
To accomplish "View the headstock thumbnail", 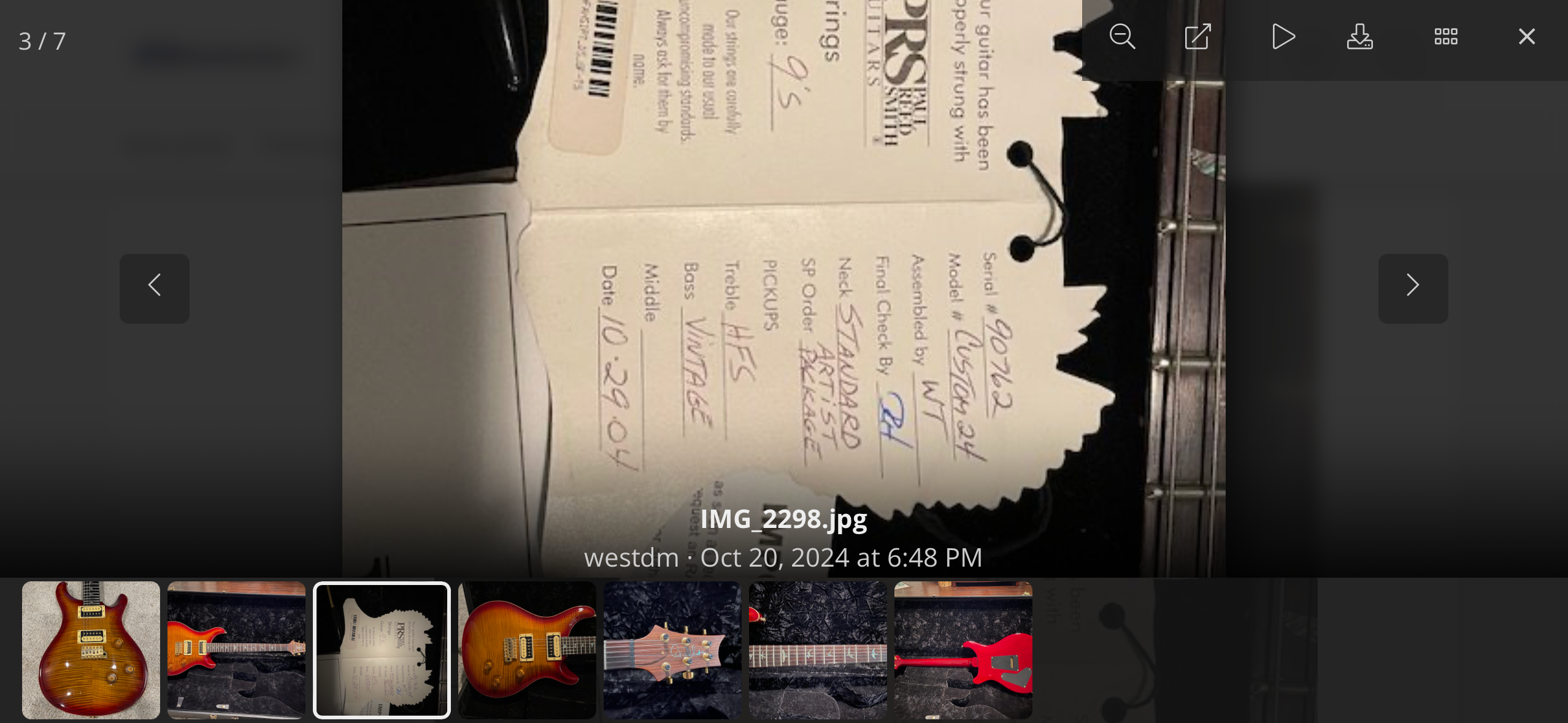I will coord(672,650).
